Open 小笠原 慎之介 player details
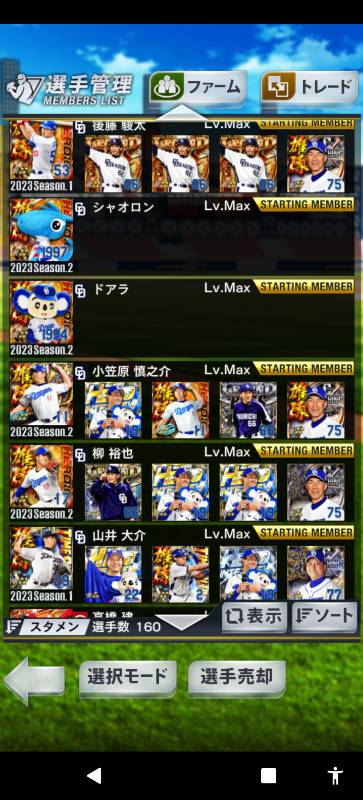This screenshot has width=363, height=800. tap(182, 401)
